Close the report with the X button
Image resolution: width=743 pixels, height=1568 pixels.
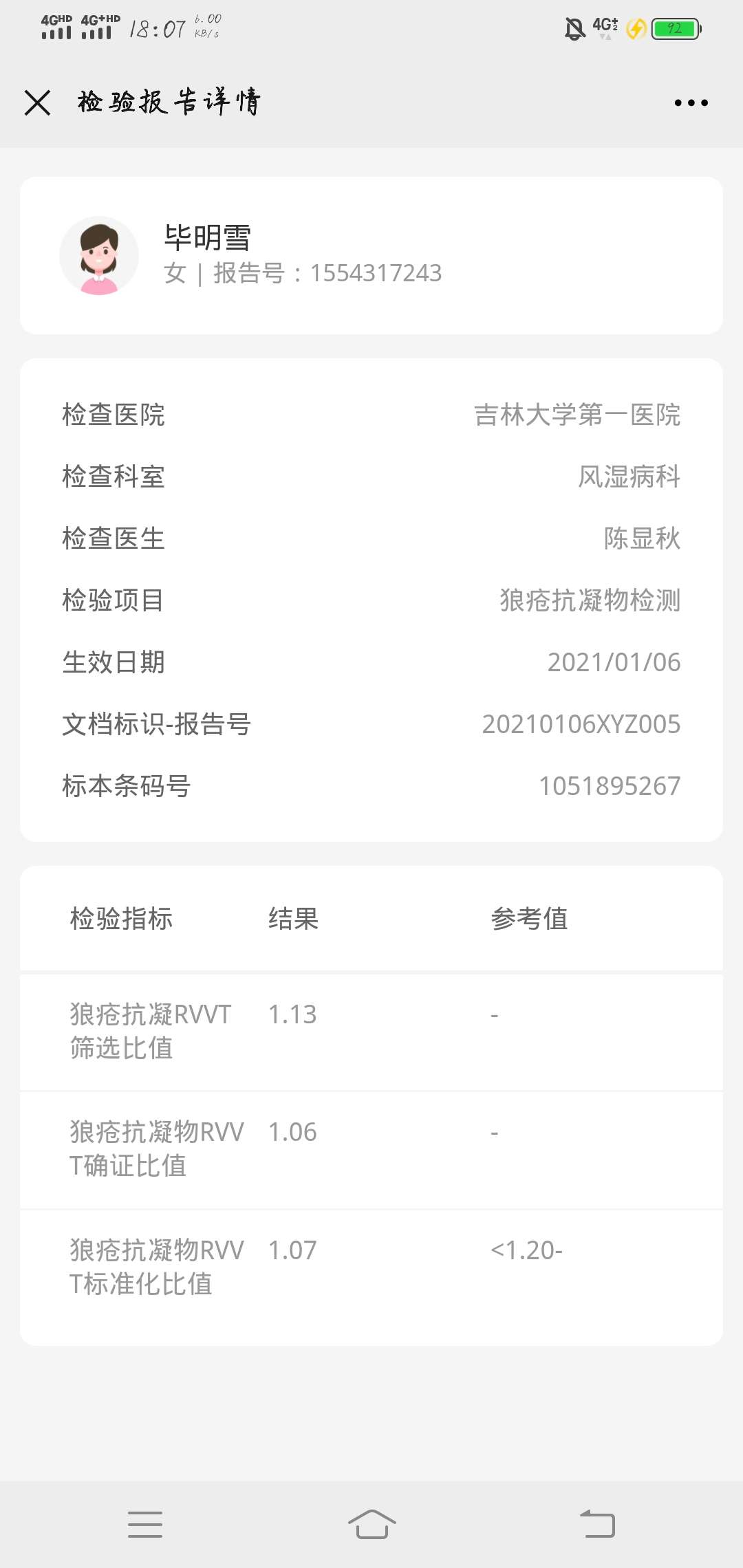click(x=36, y=102)
